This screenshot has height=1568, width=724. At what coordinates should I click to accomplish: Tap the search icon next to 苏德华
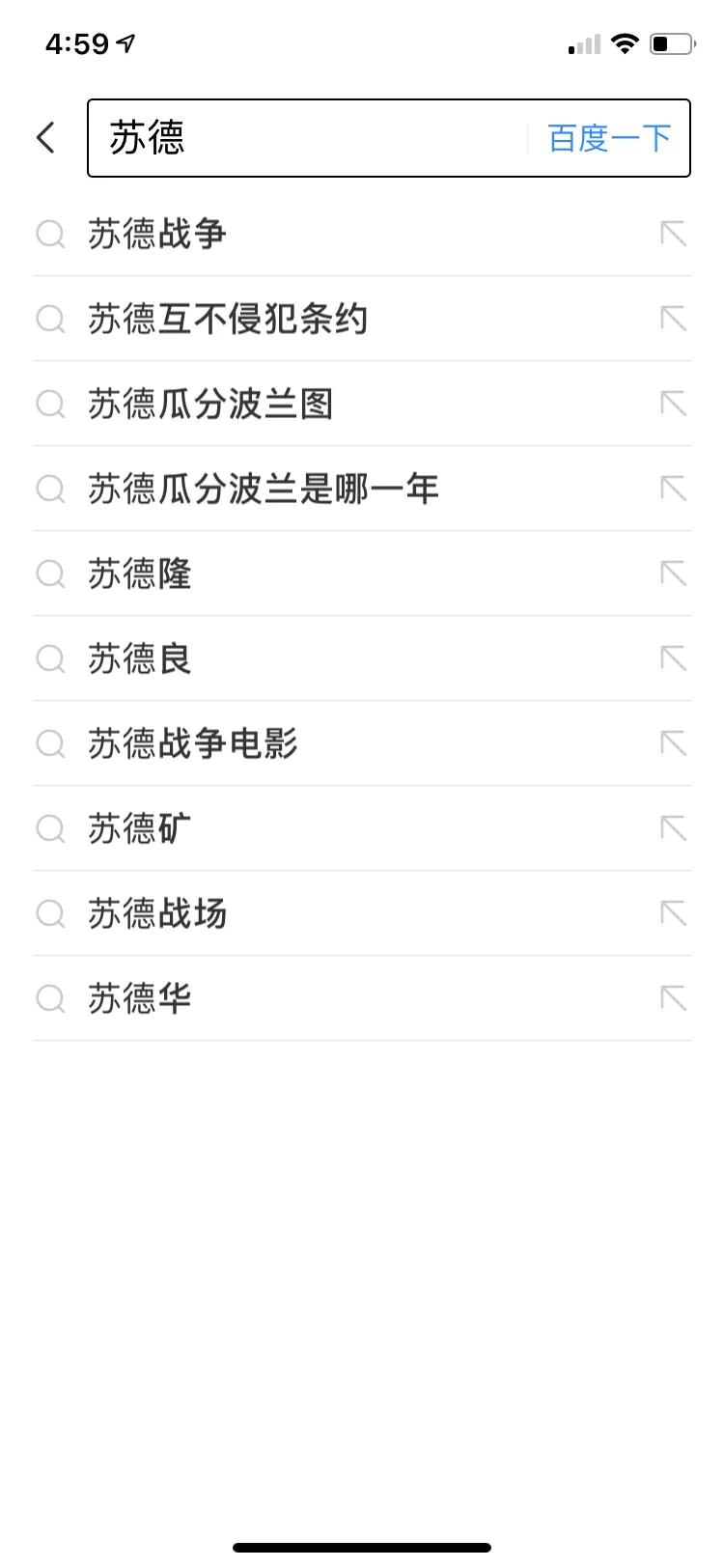[x=50, y=998]
